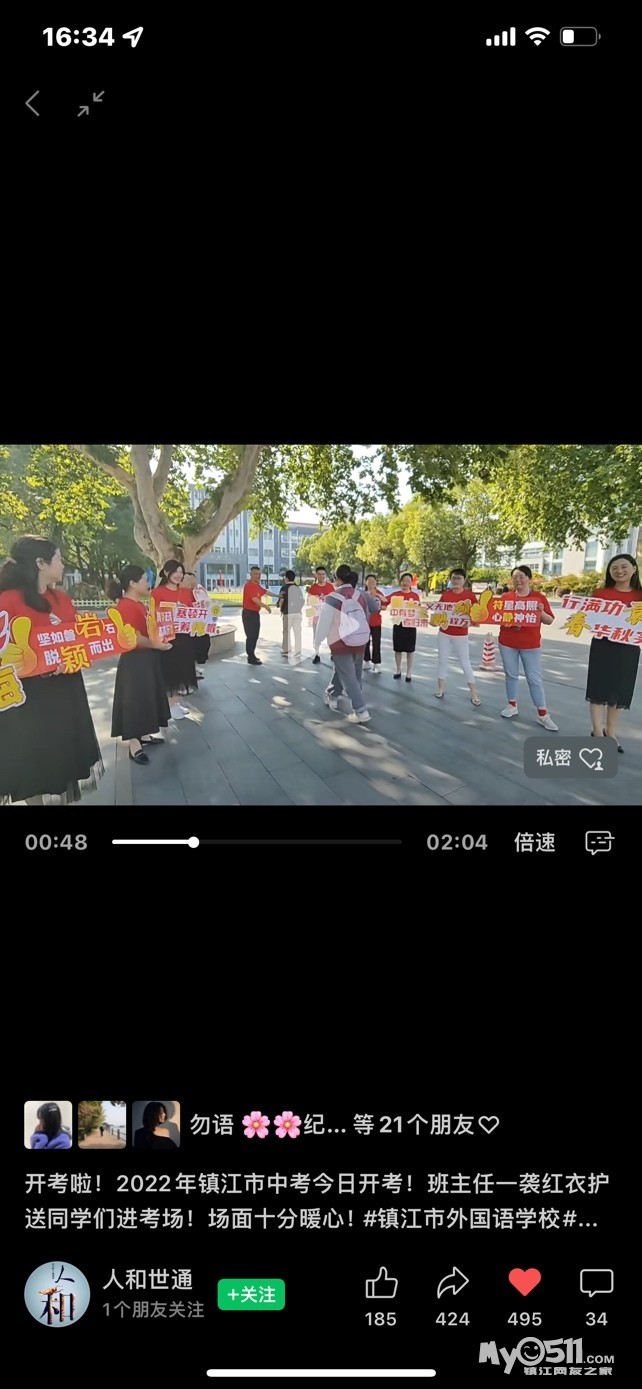Follow 人和世通 with the +关注 button
The width and height of the screenshot is (642, 1389).
tap(251, 1294)
